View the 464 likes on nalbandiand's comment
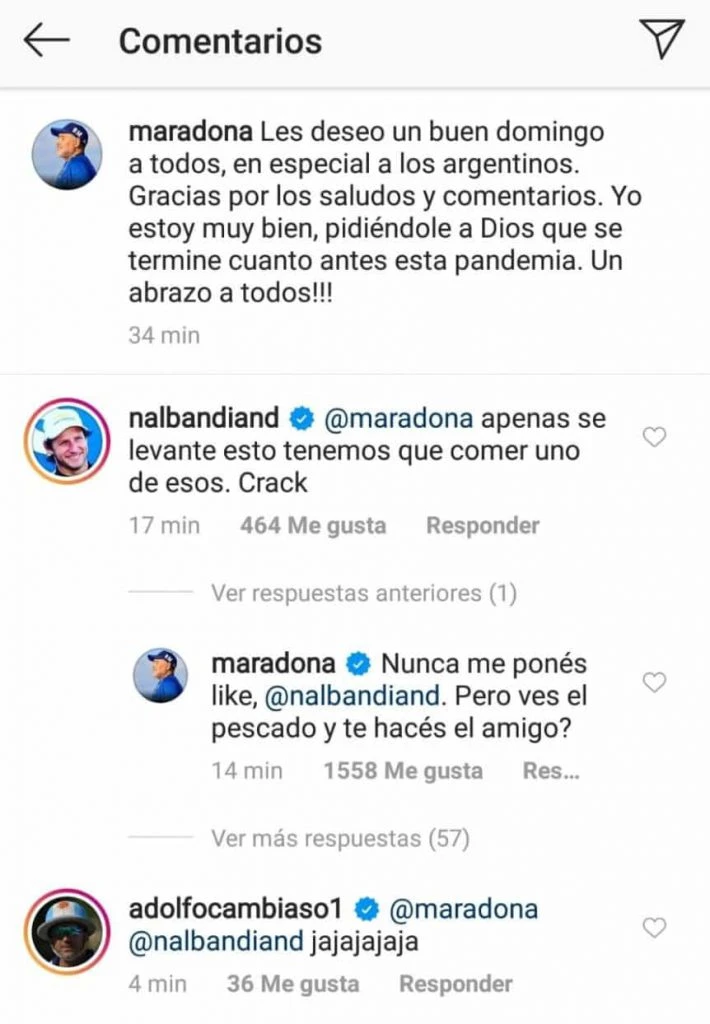This screenshot has height=1024, width=710. point(312,526)
